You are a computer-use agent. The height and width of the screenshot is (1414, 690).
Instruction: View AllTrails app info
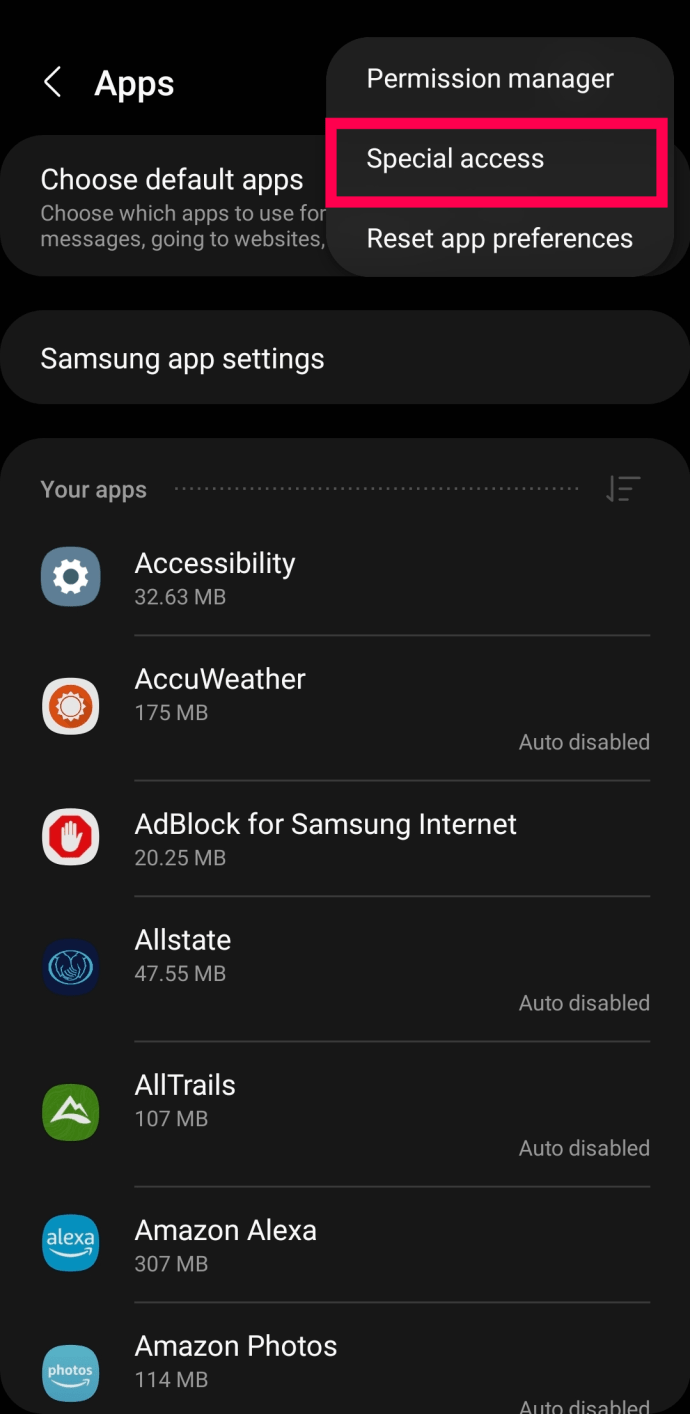pos(345,1114)
